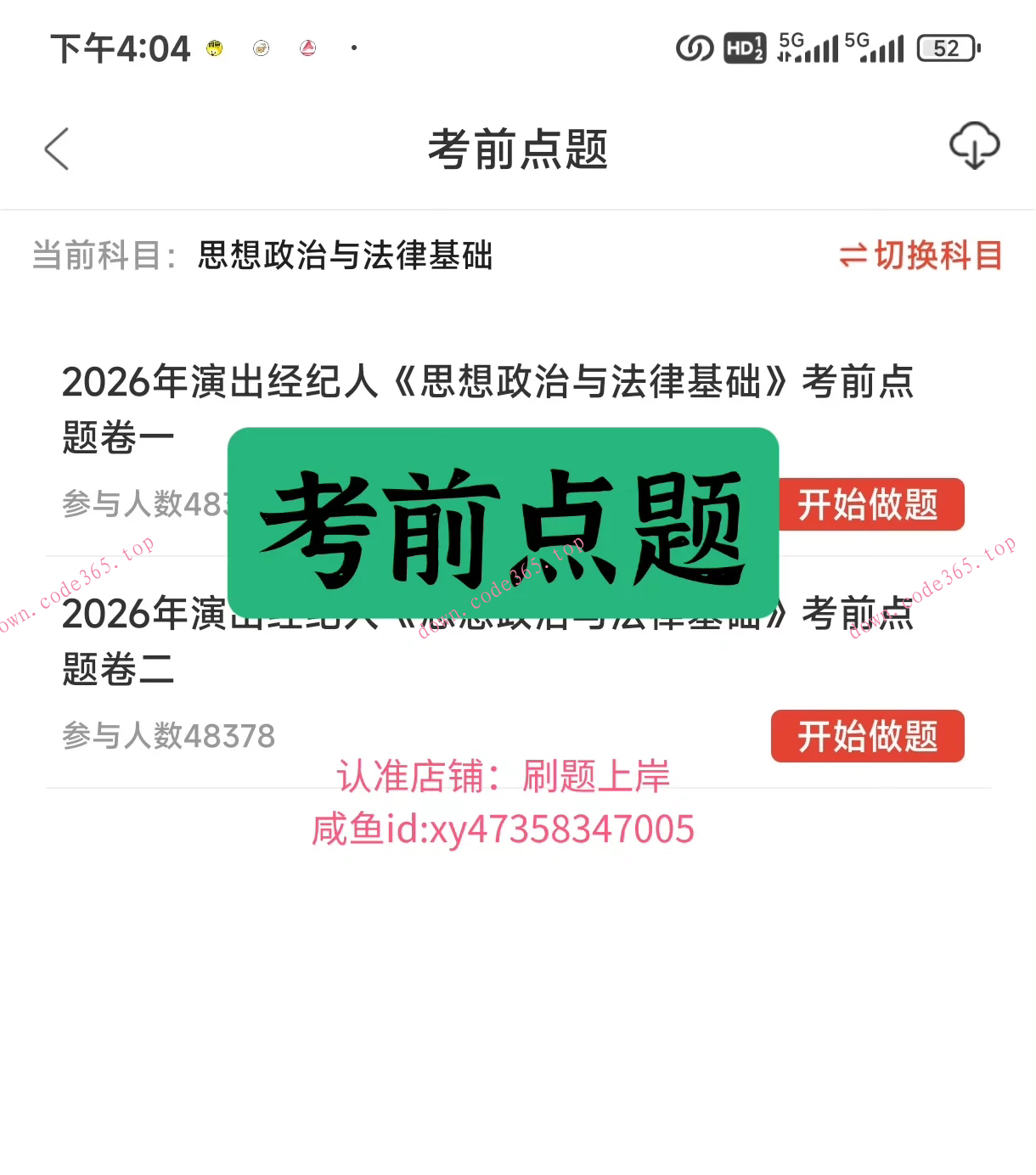Tap the red circular notification icon
Image resolution: width=1036 pixels, height=1175 pixels.
click(307, 48)
